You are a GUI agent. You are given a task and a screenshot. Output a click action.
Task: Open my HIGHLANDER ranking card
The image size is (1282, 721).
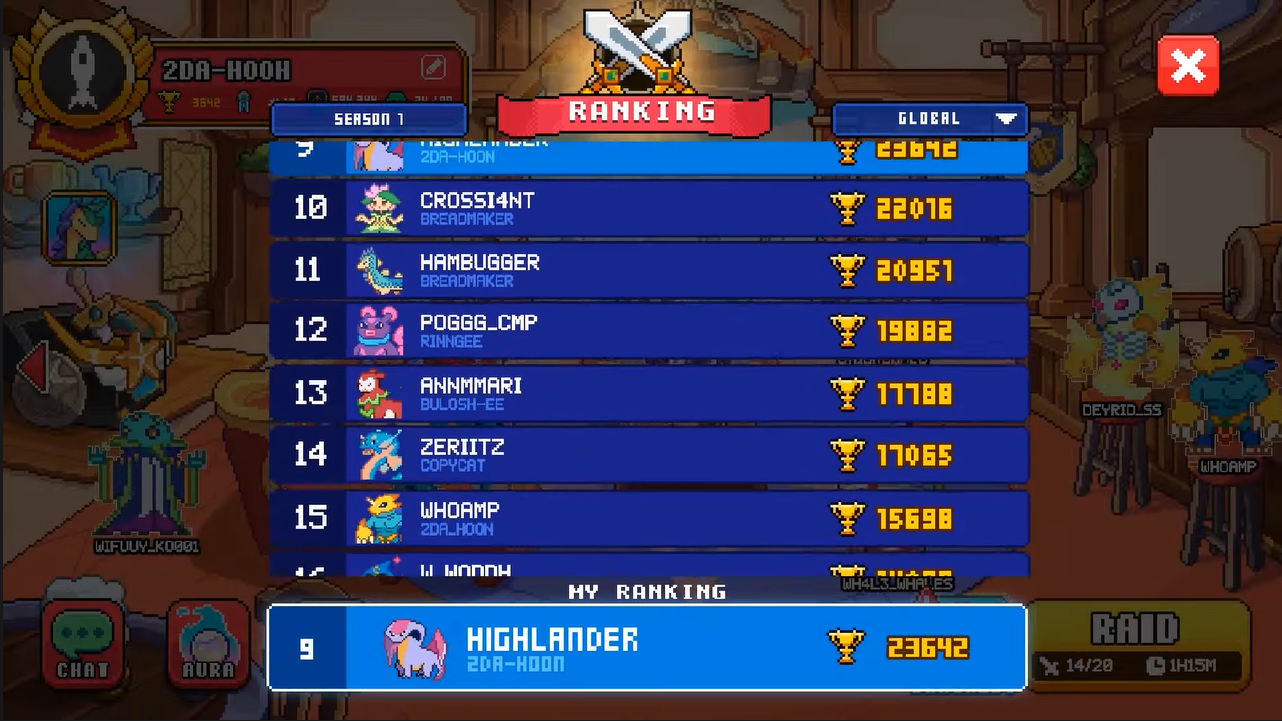pos(646,648)
